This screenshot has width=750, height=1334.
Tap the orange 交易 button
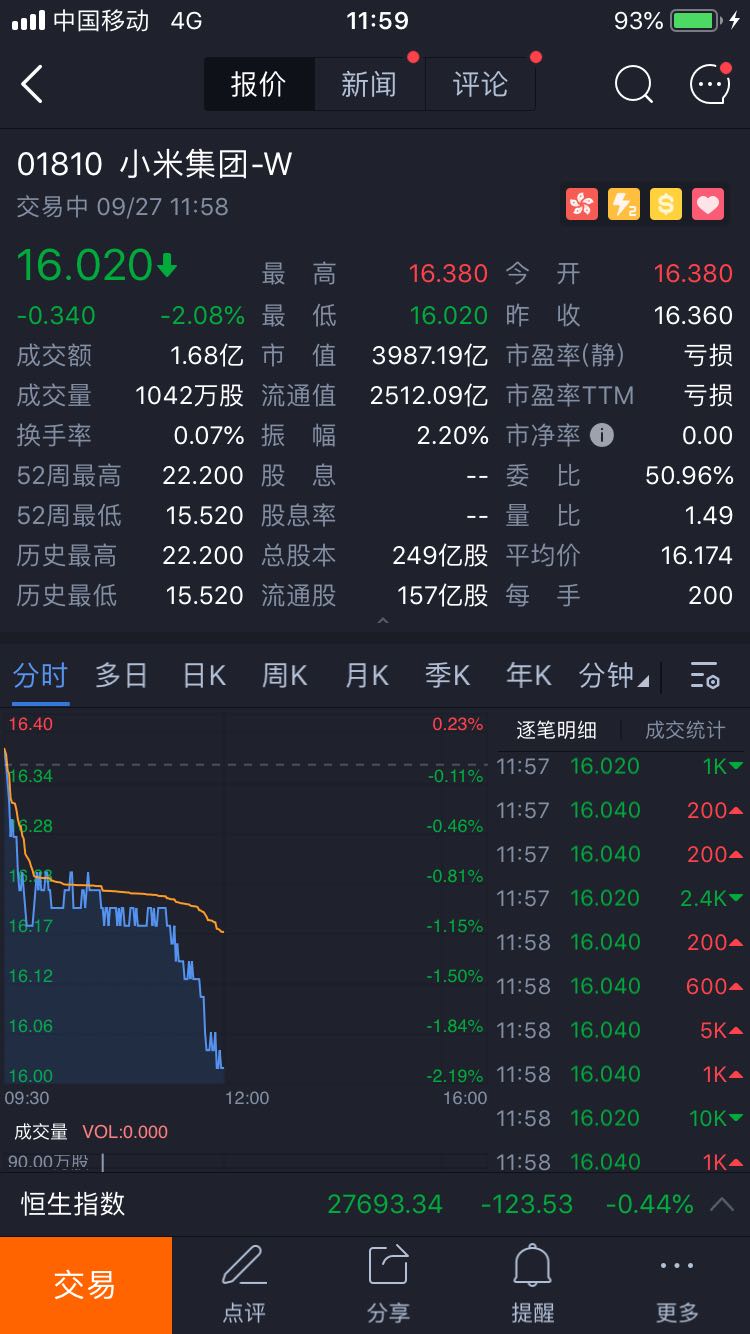[x=85, y=1285]
